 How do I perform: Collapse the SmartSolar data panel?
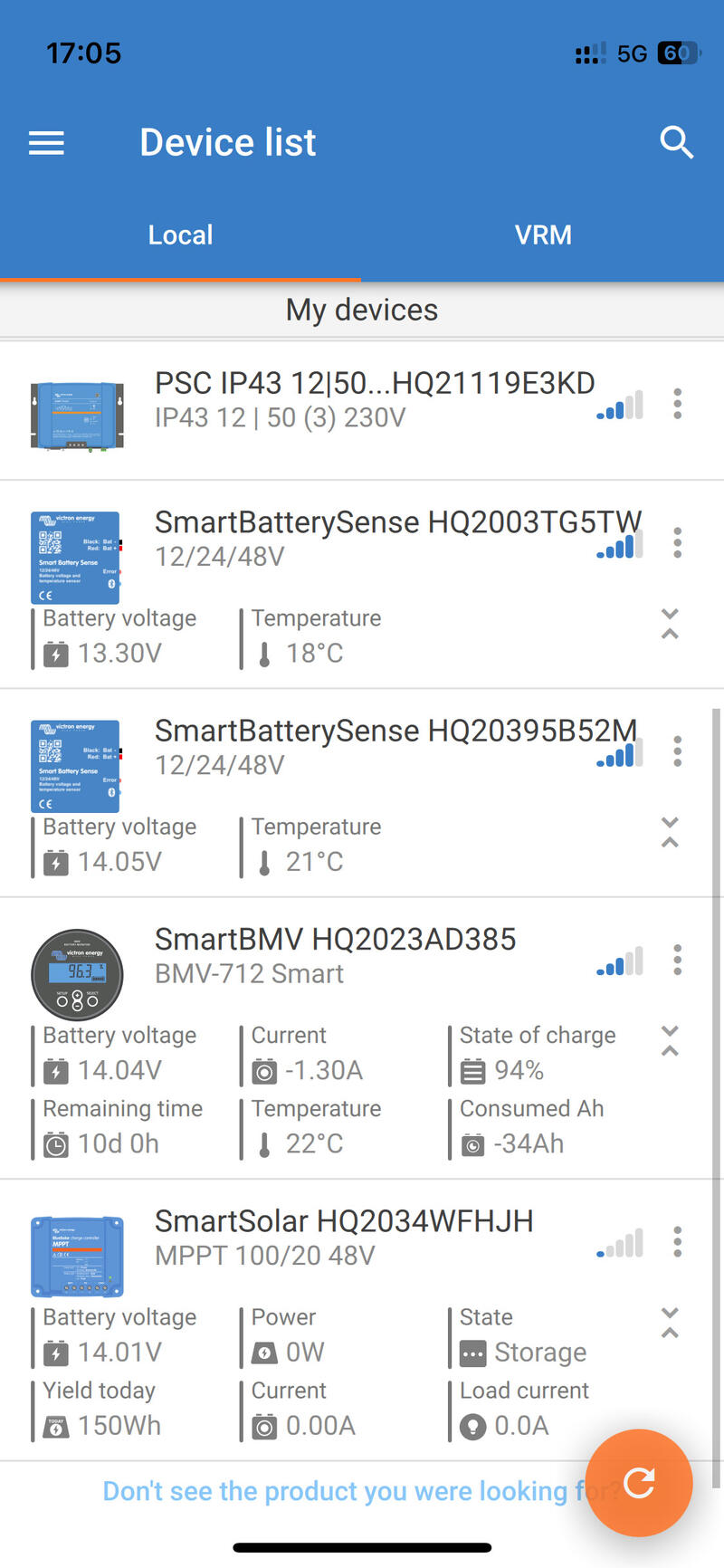(670, 1323)
